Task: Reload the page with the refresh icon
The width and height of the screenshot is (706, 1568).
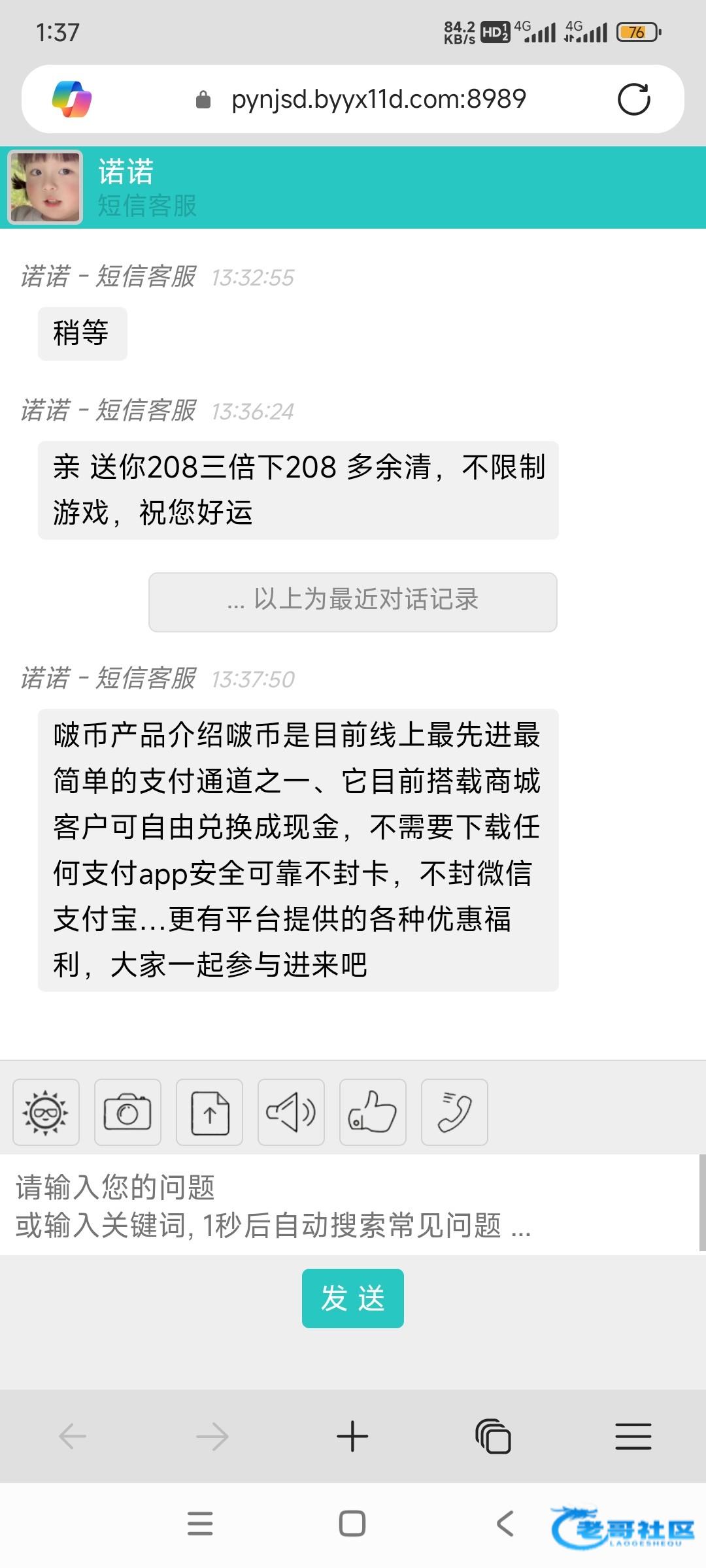Action: click(x=633, y=99)
